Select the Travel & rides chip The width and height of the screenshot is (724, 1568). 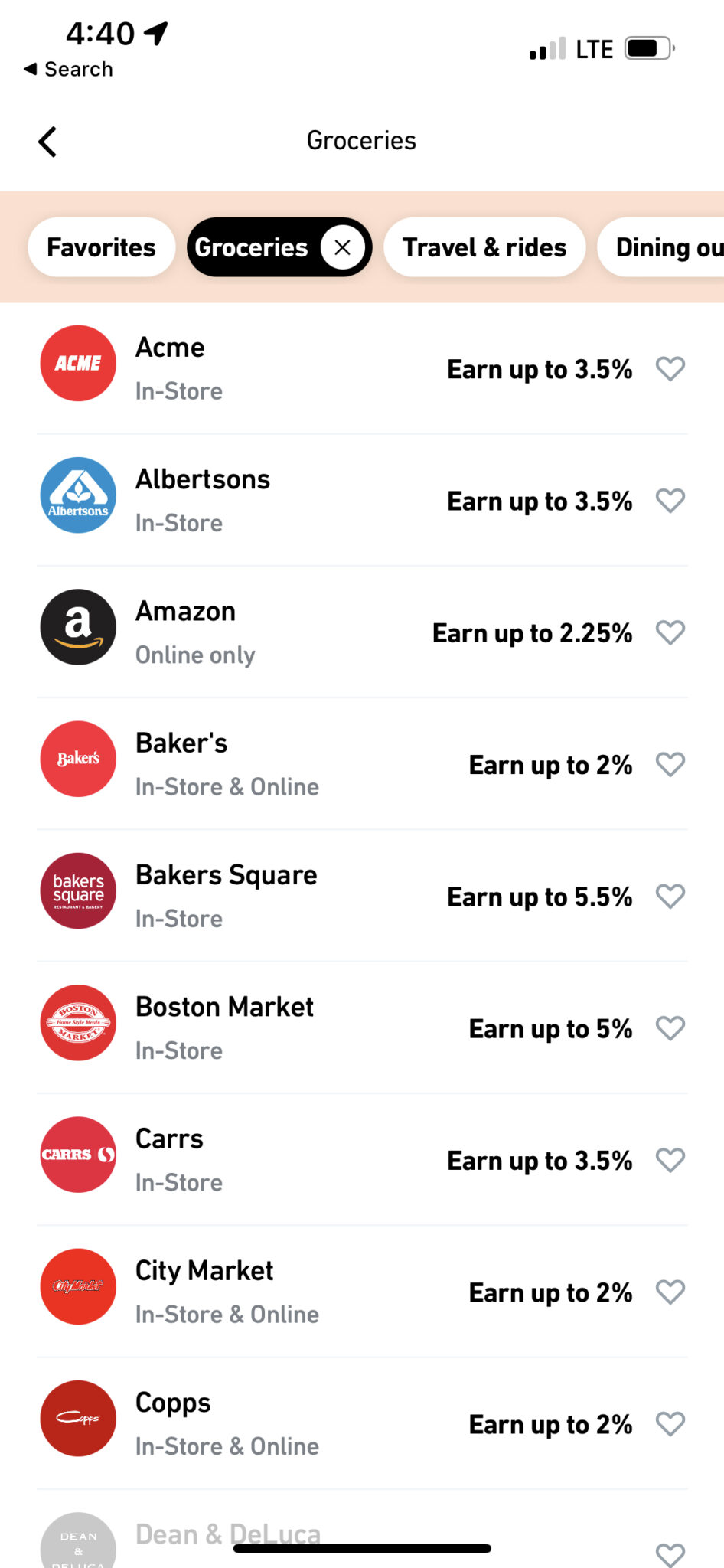[484, 247]
